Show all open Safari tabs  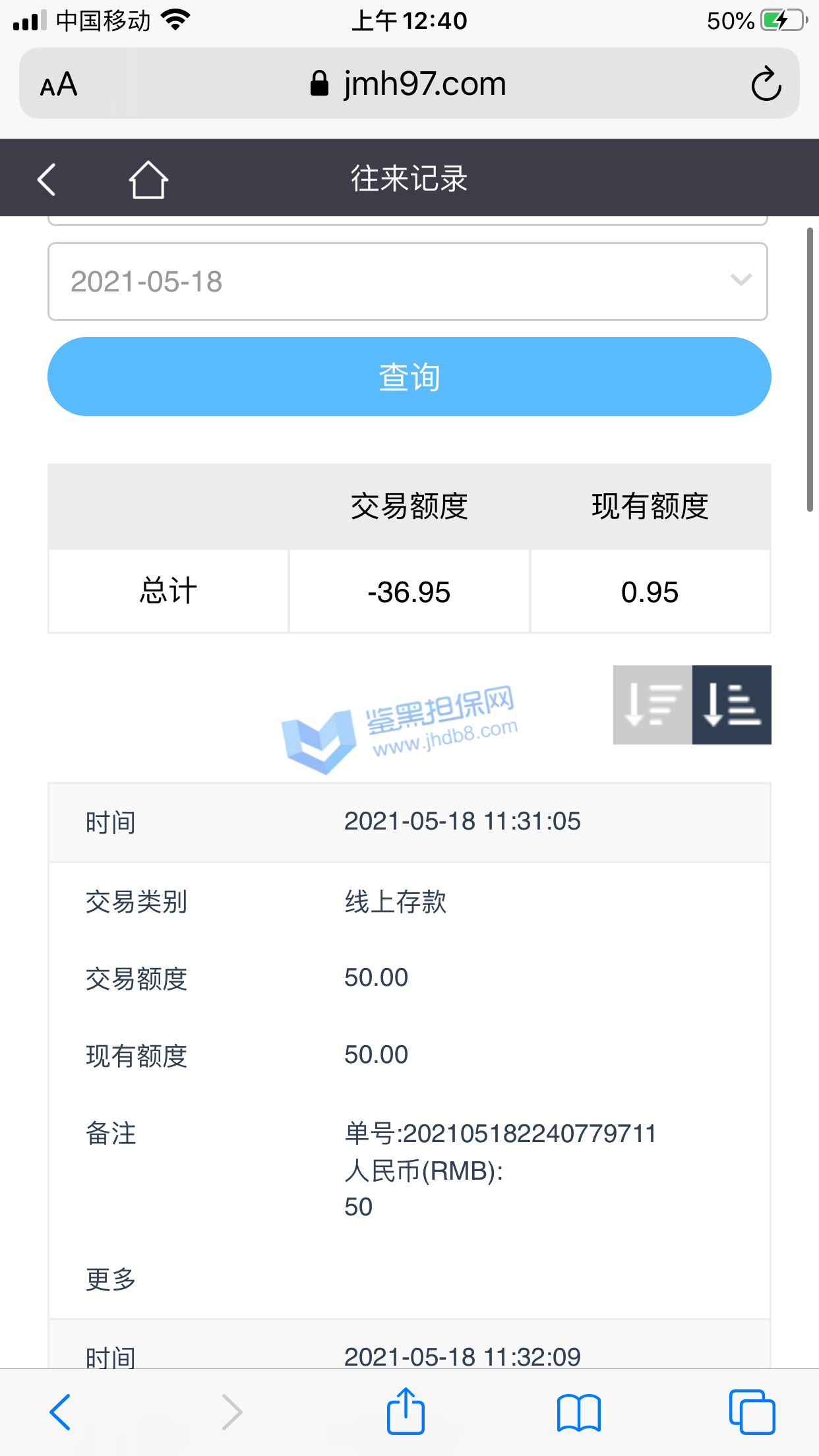(x=752, y=1412)
